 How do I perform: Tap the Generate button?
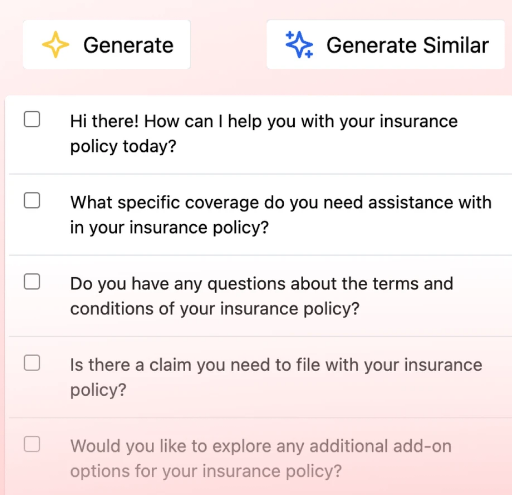click(107, 45)
